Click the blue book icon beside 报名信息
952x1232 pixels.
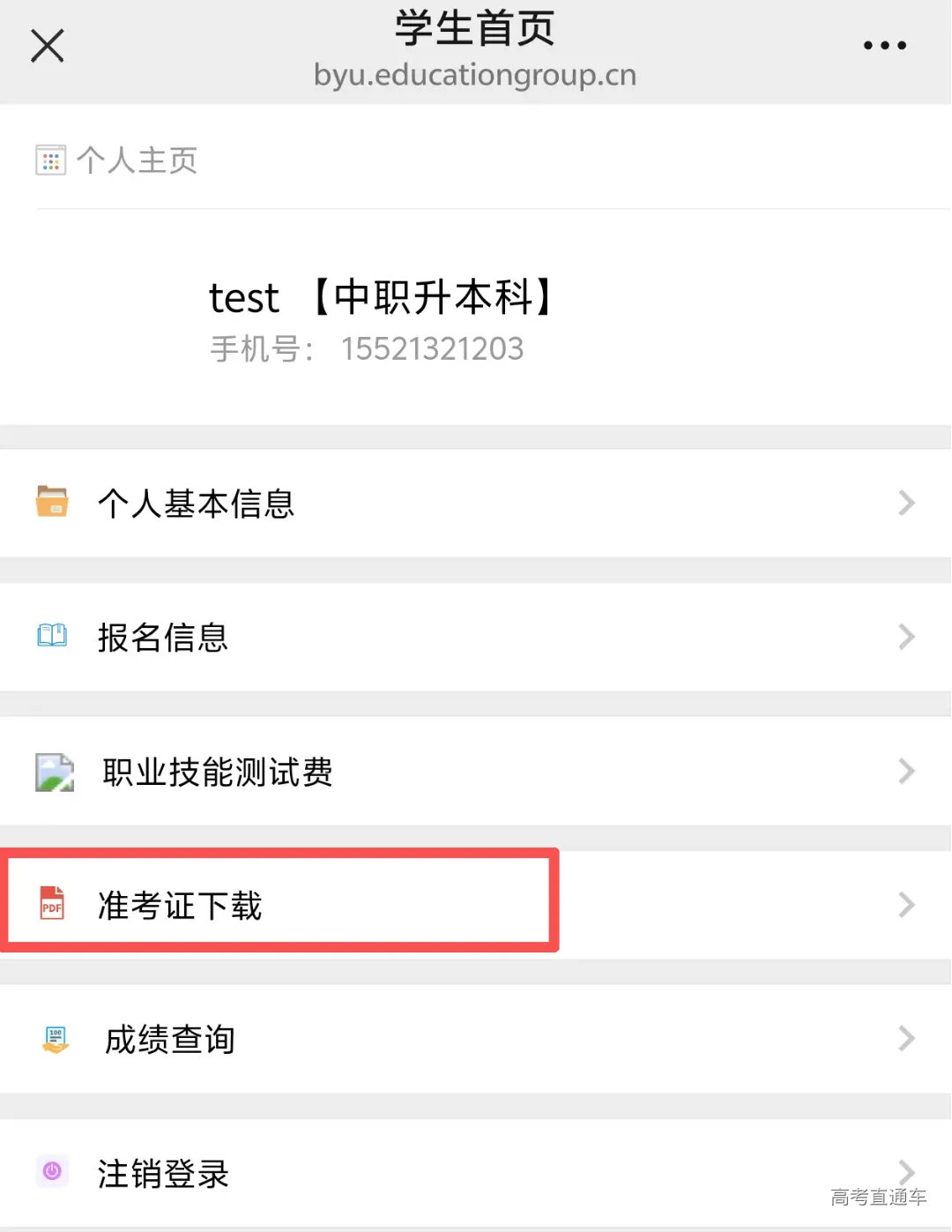pos(52,637)
